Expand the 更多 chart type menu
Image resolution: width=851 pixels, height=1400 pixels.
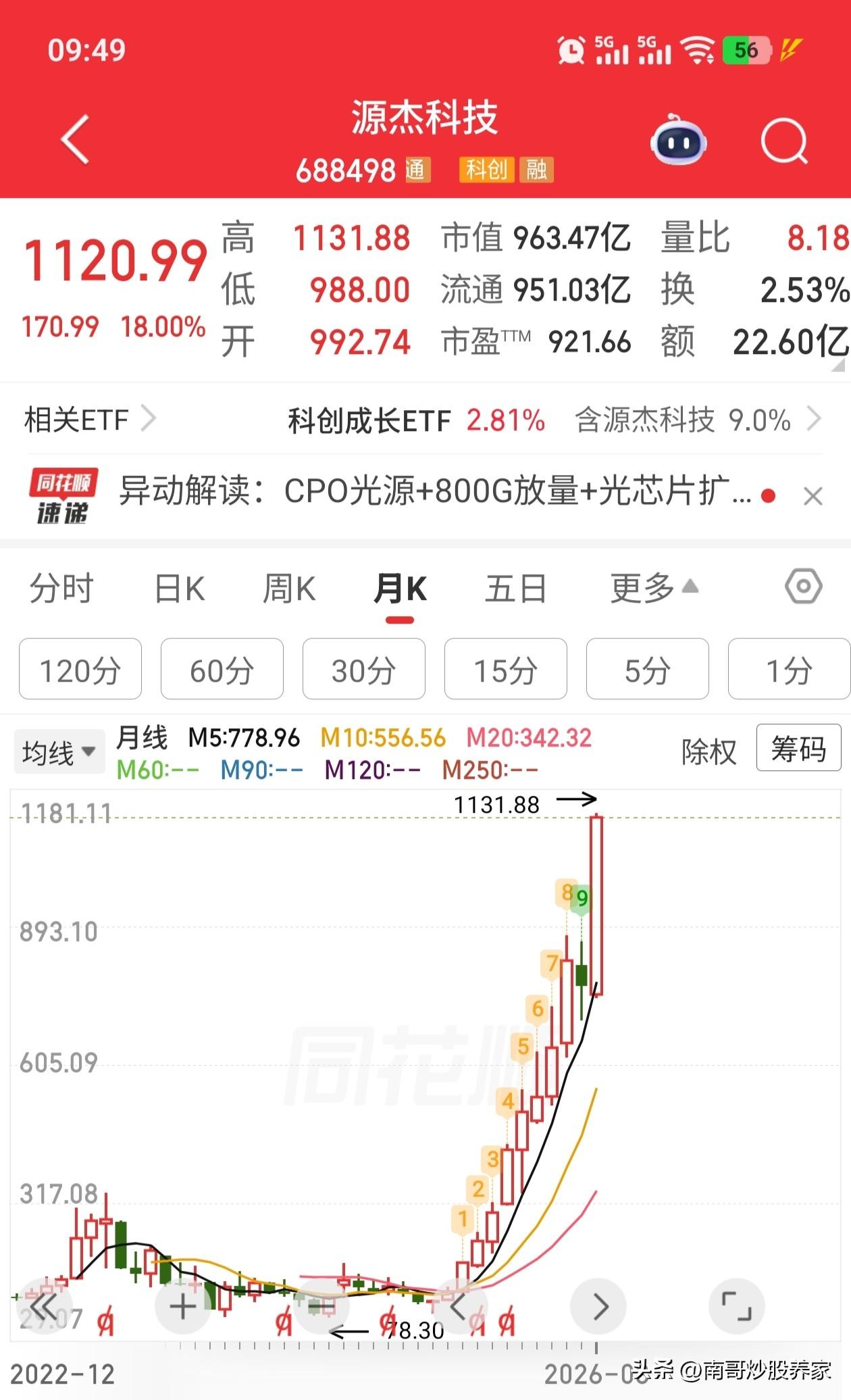652,589
